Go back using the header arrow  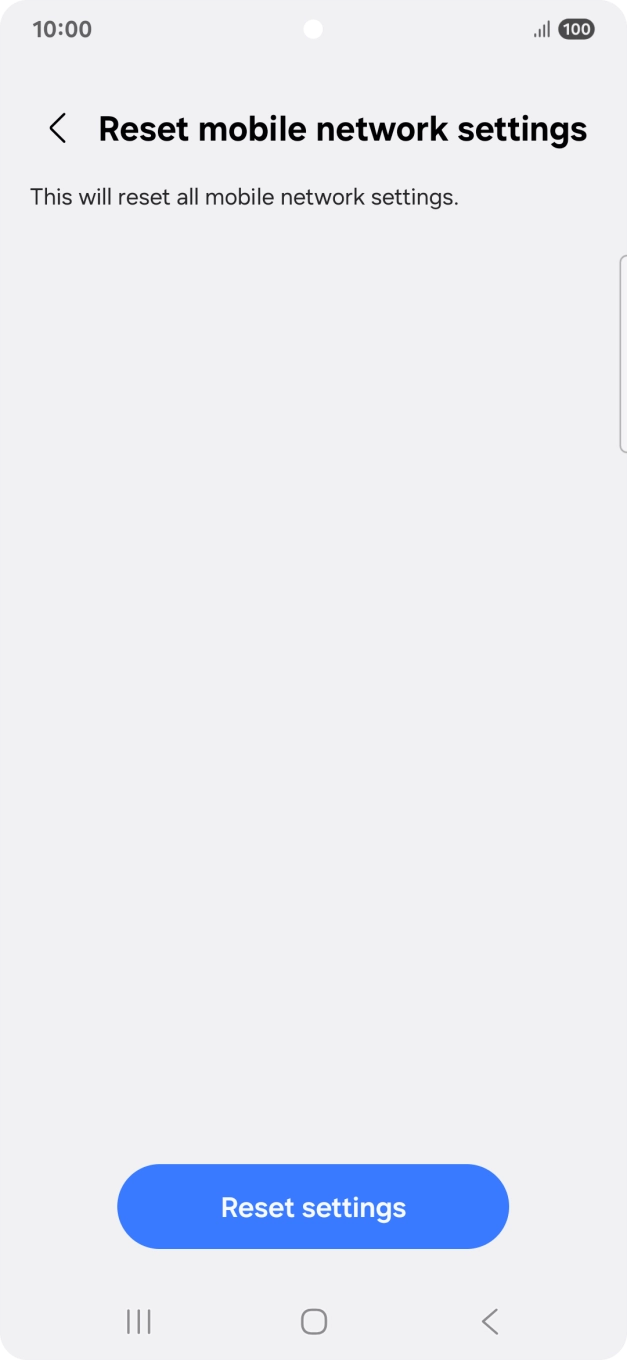click(58, 129)
